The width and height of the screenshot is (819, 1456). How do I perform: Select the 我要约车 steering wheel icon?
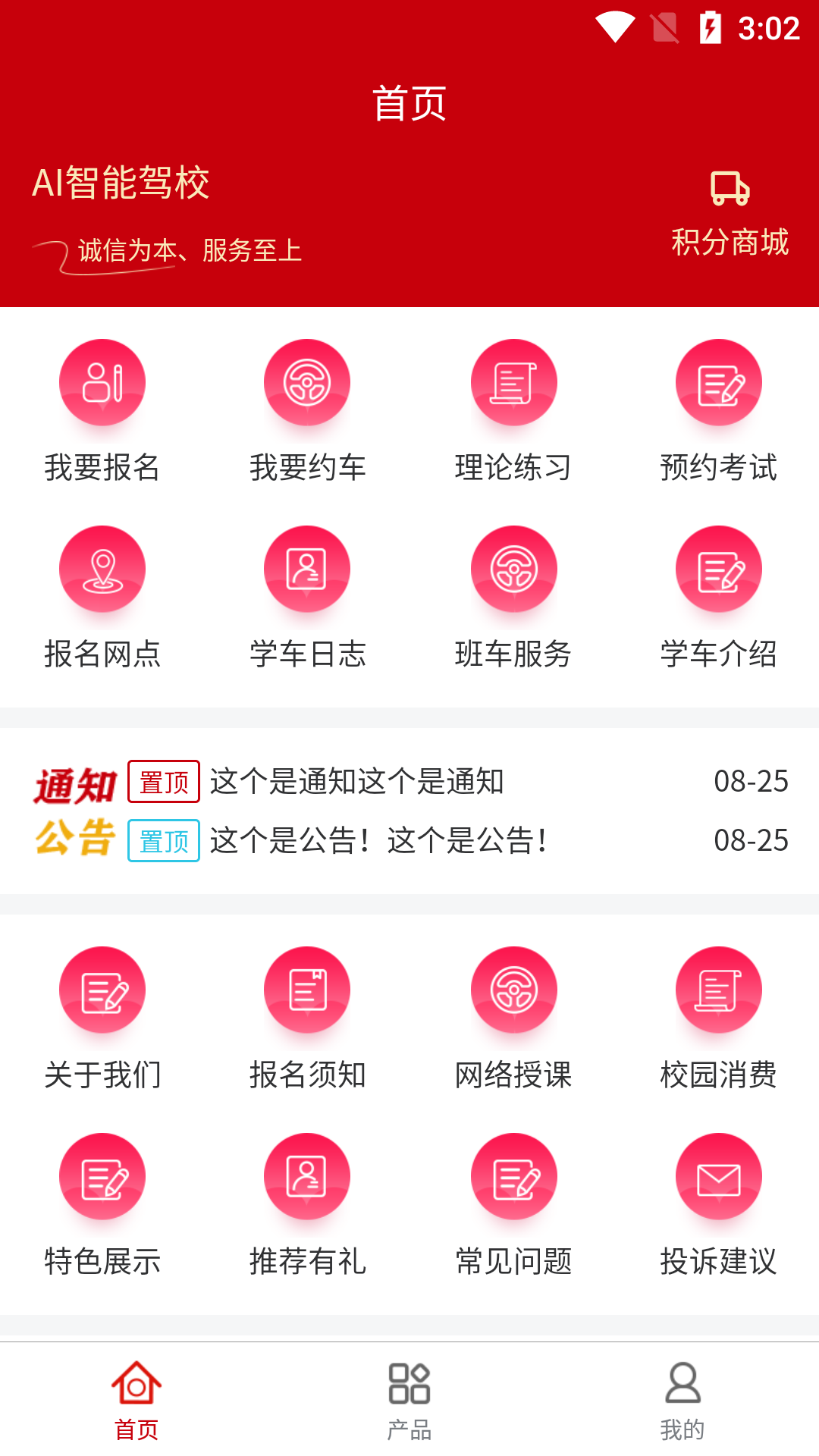(x=307, y=382)
